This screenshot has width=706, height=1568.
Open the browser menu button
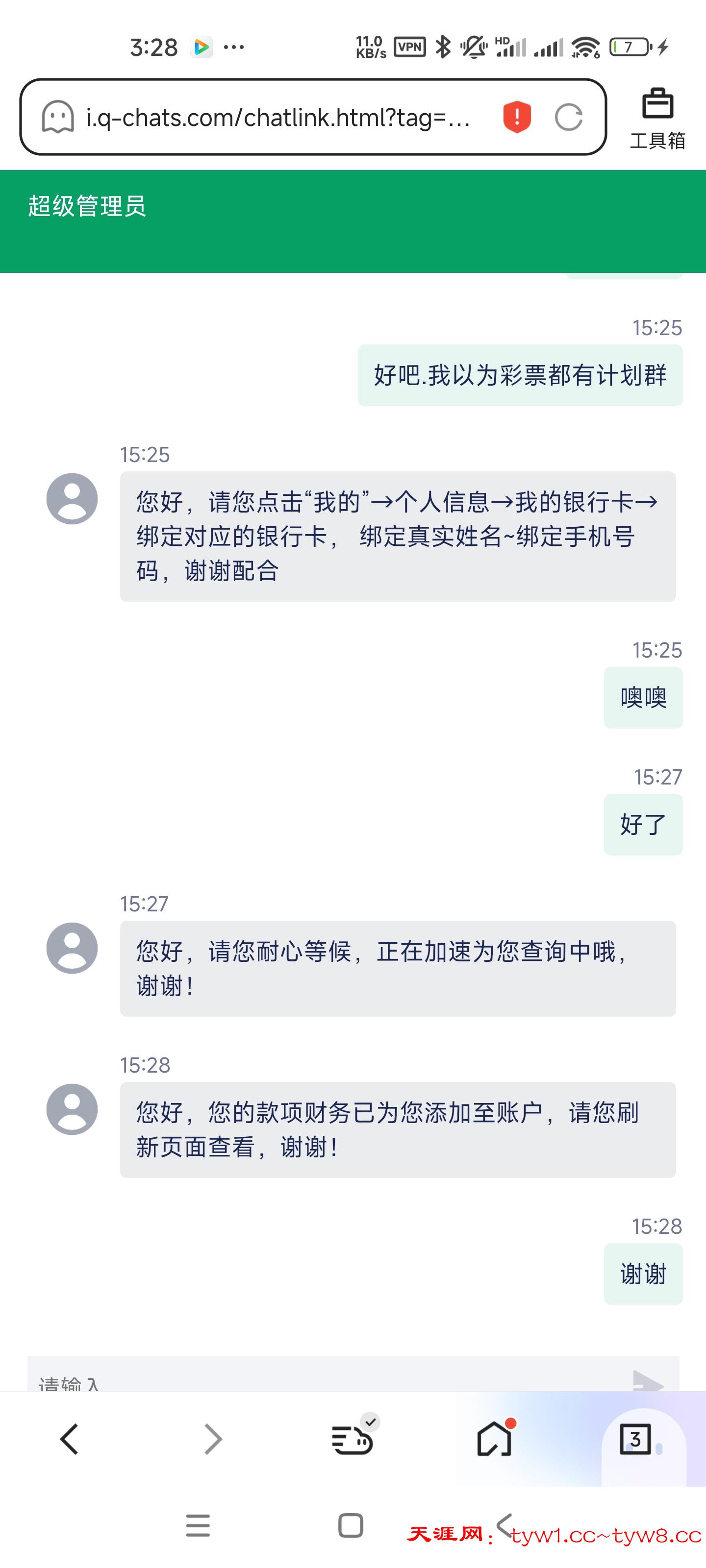tap(352, 1440)
